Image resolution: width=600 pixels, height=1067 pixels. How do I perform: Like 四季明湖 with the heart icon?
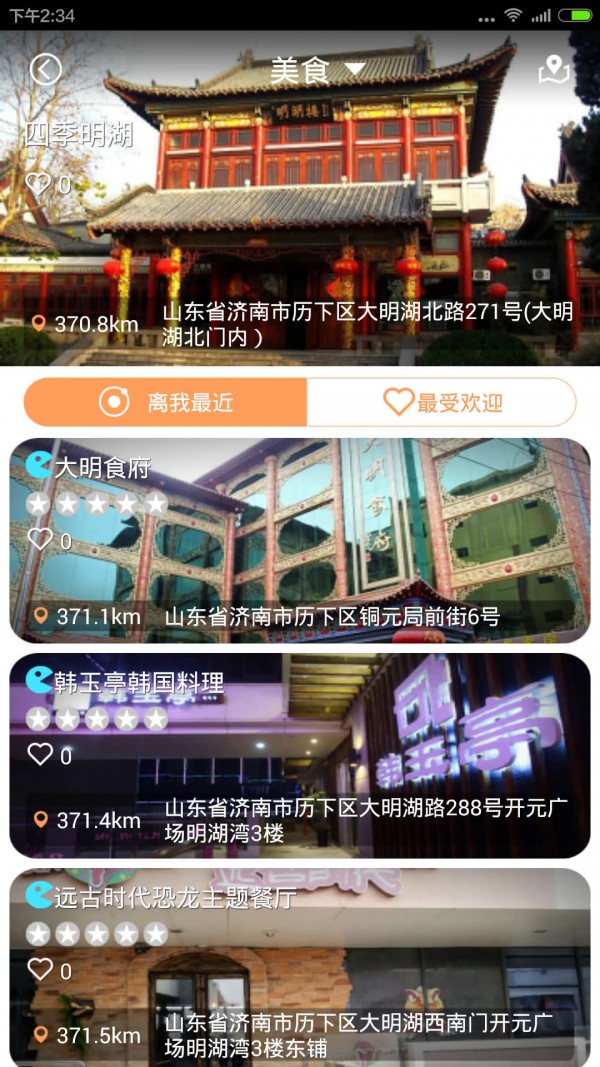pyautogui.click(x=38, y=184)
